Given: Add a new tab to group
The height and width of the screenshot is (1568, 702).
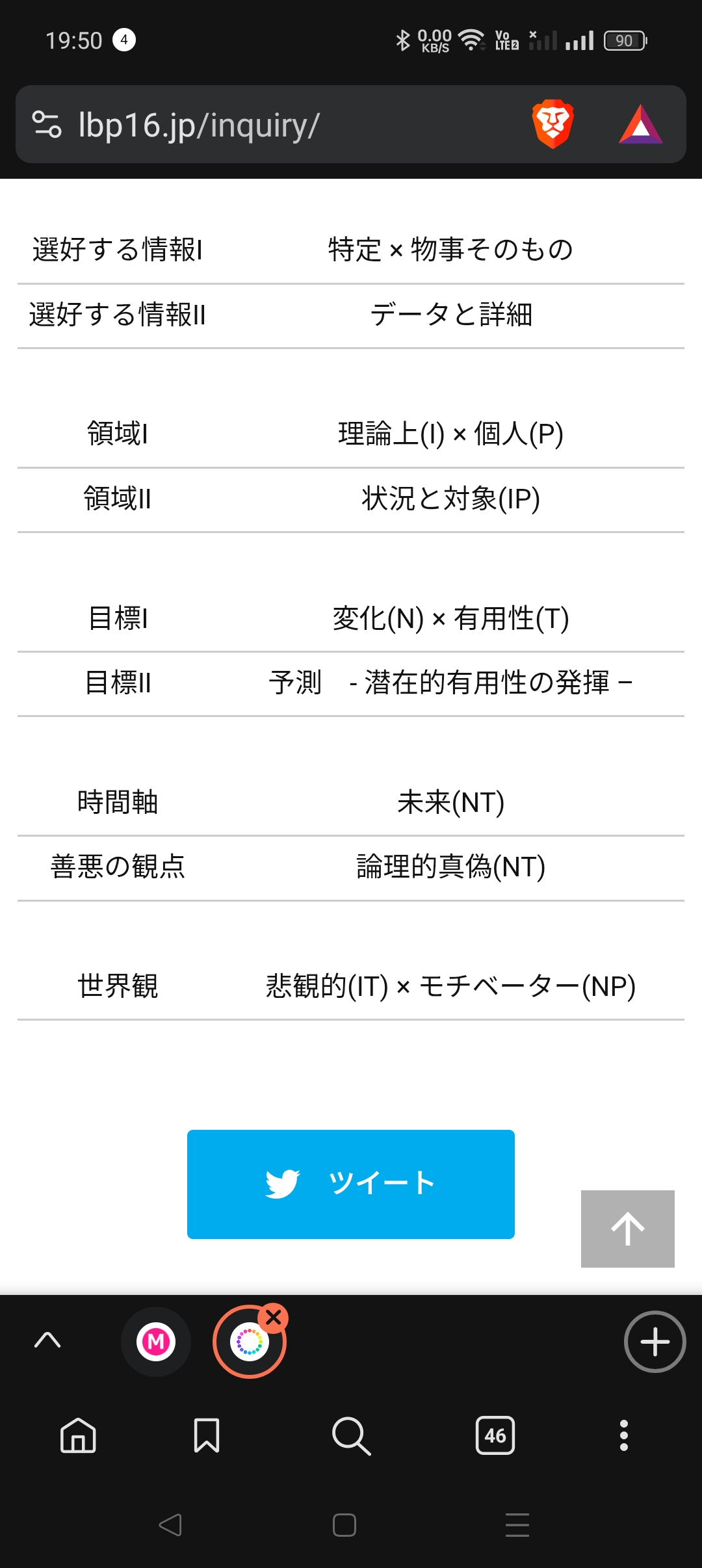Looking at the screenshot, I should [x=655, y=1342].
